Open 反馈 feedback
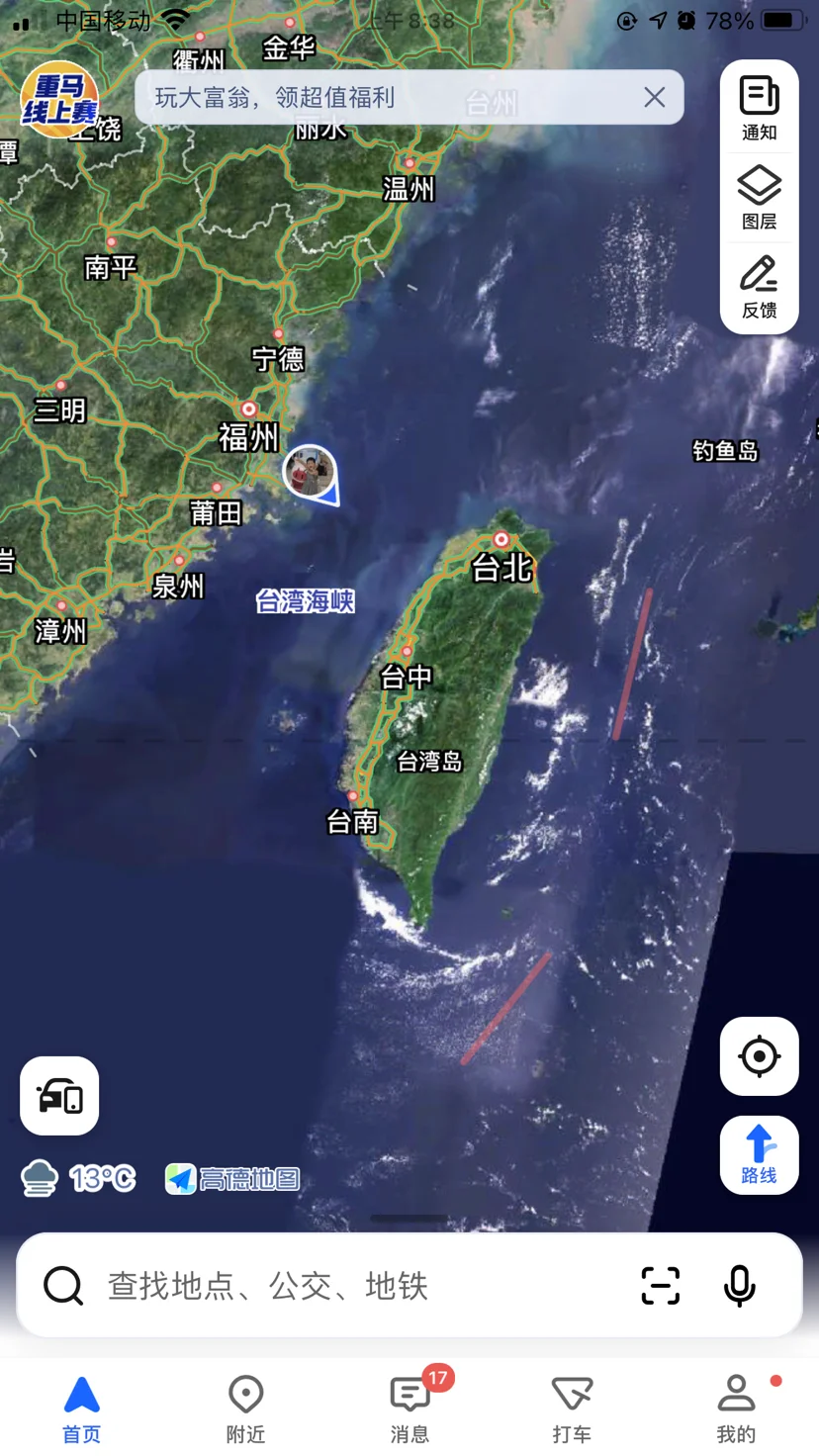 coord(760,287)
